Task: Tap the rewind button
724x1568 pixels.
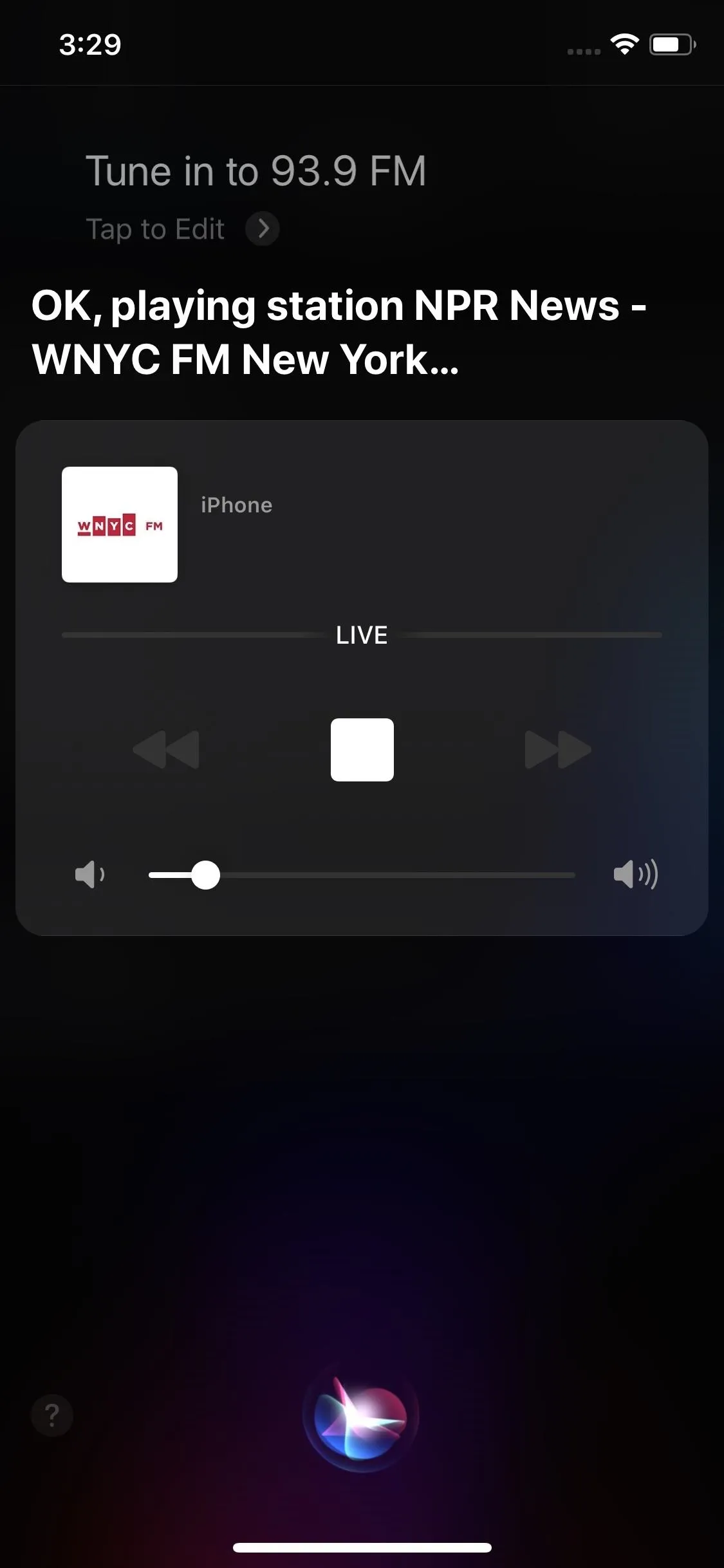Action: (166, 750)
